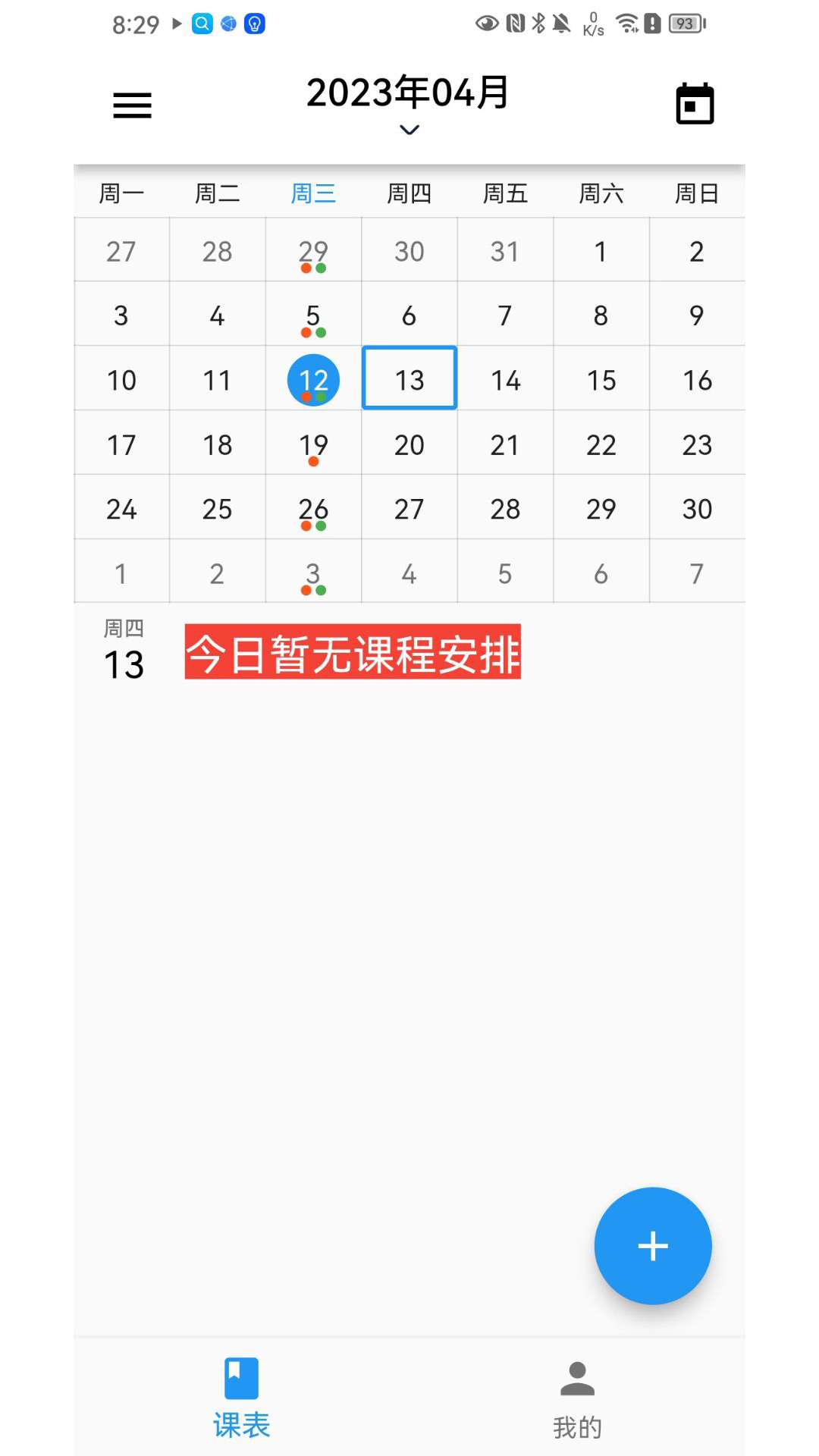Add a new course with the plus button
Viewport: 819px width, 1456px height.
653,1246
